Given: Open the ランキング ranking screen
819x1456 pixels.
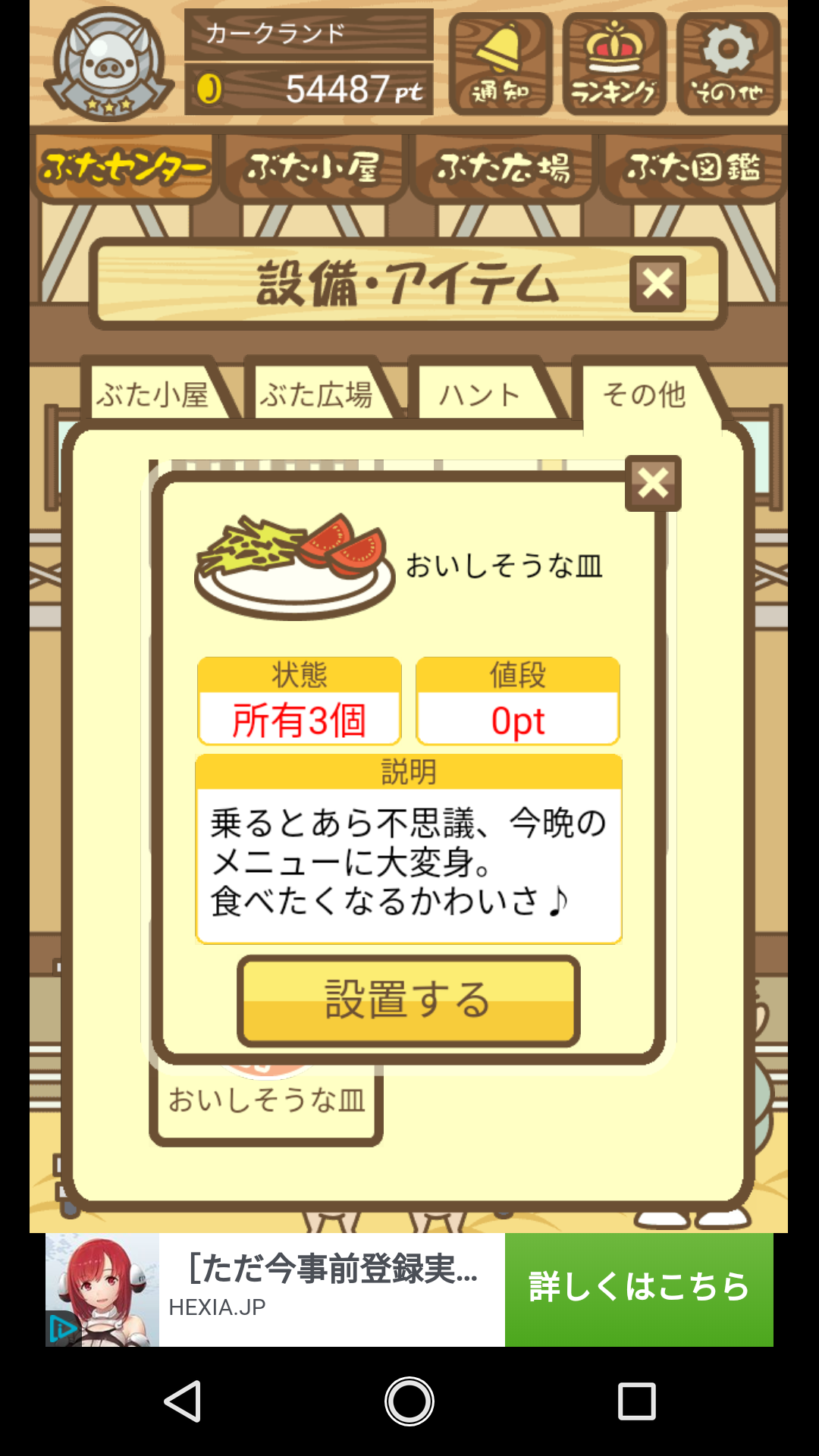Looking at the screenshot, I should [x=614, y=64].
